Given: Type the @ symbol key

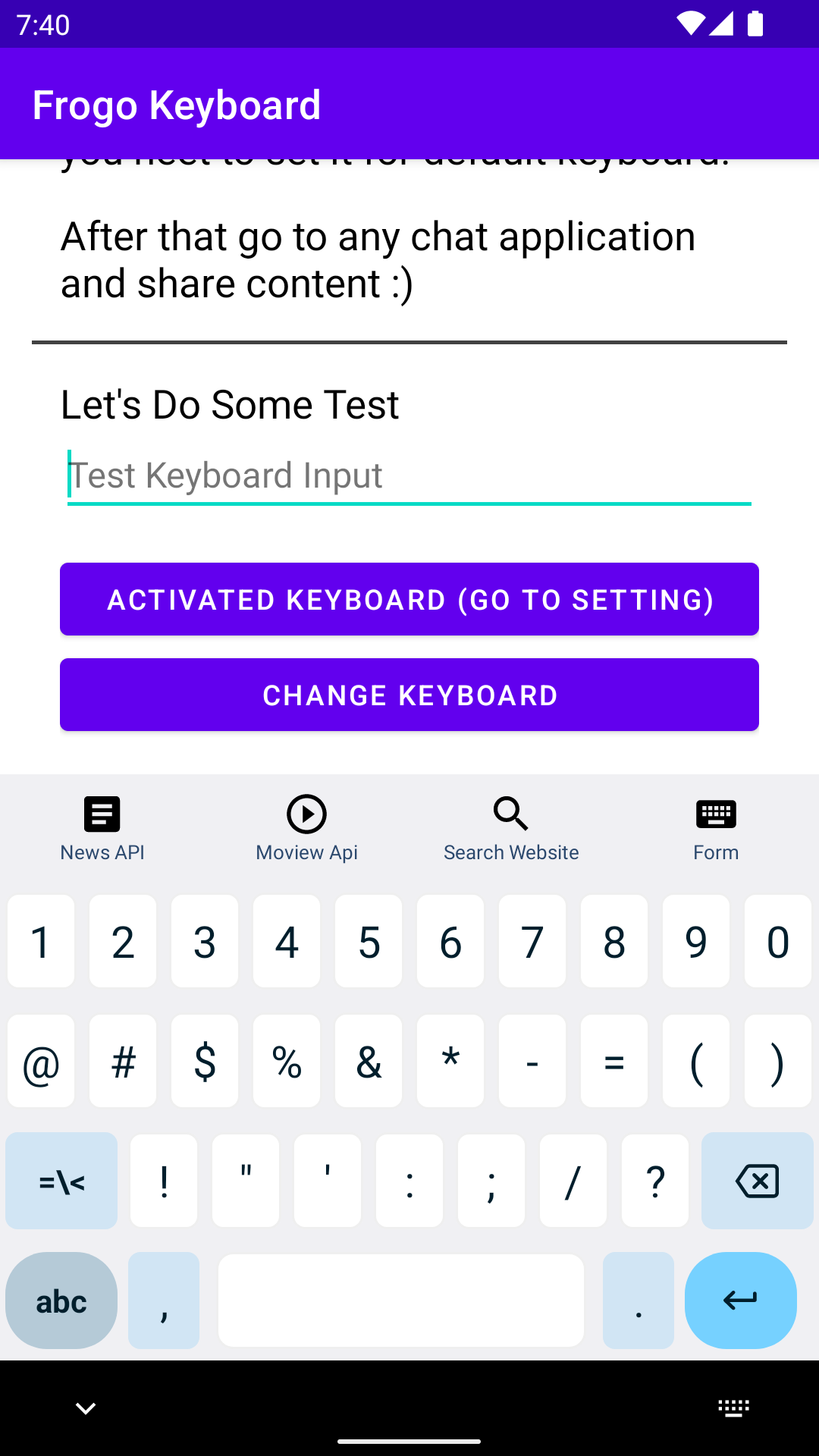Looking at the screenshot, I should [41, 1061].
